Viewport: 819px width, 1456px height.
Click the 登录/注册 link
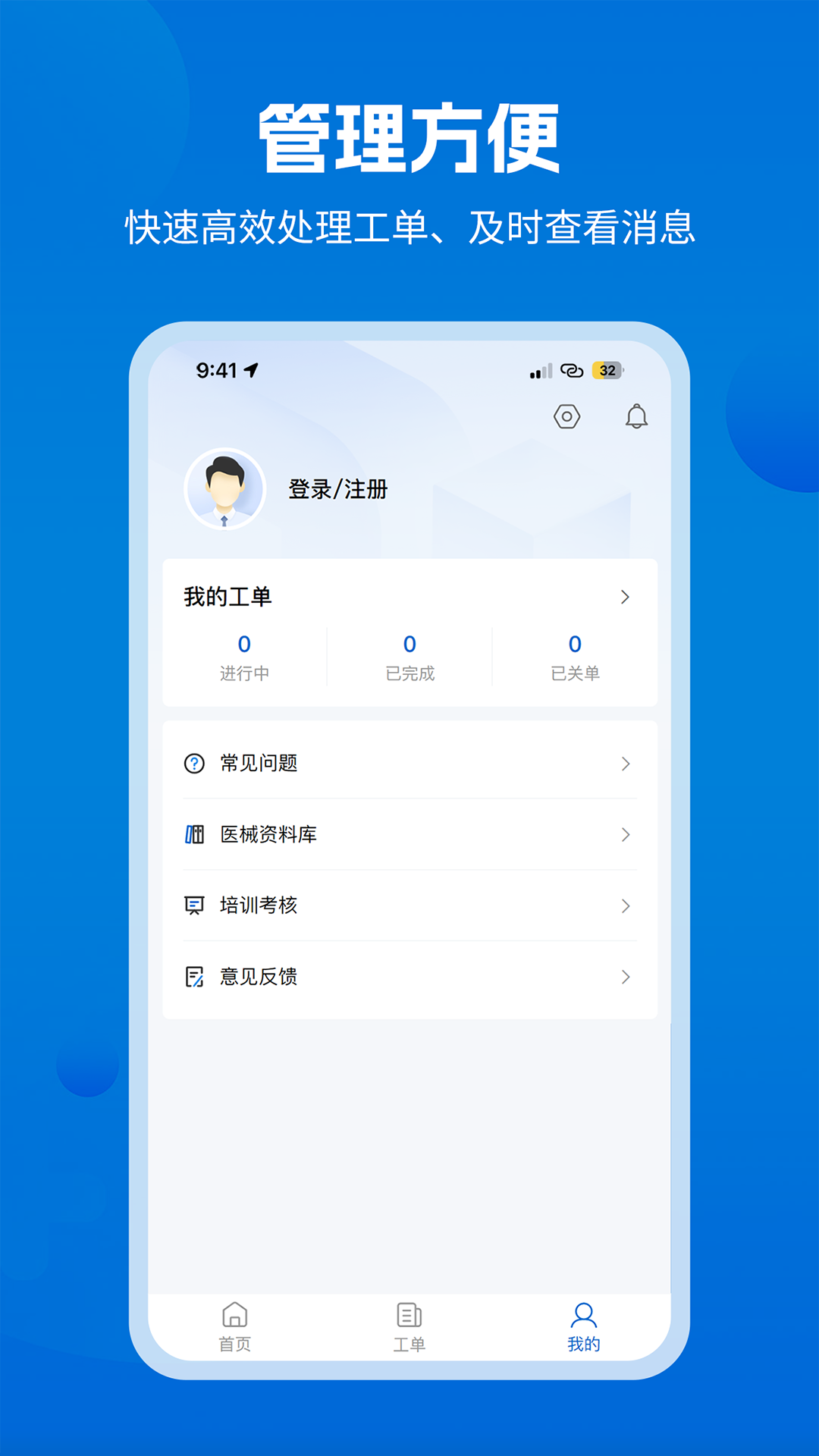[336, 489]
